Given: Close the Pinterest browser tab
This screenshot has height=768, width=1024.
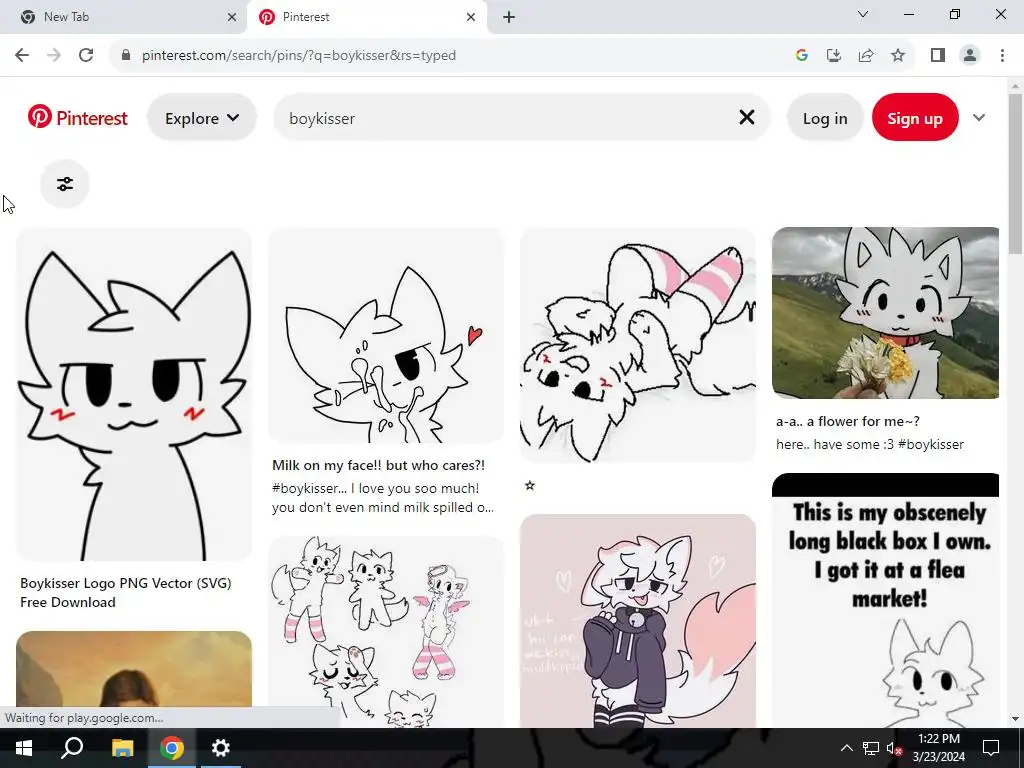Looking at the screenshot, I should (x=471, y=17).
